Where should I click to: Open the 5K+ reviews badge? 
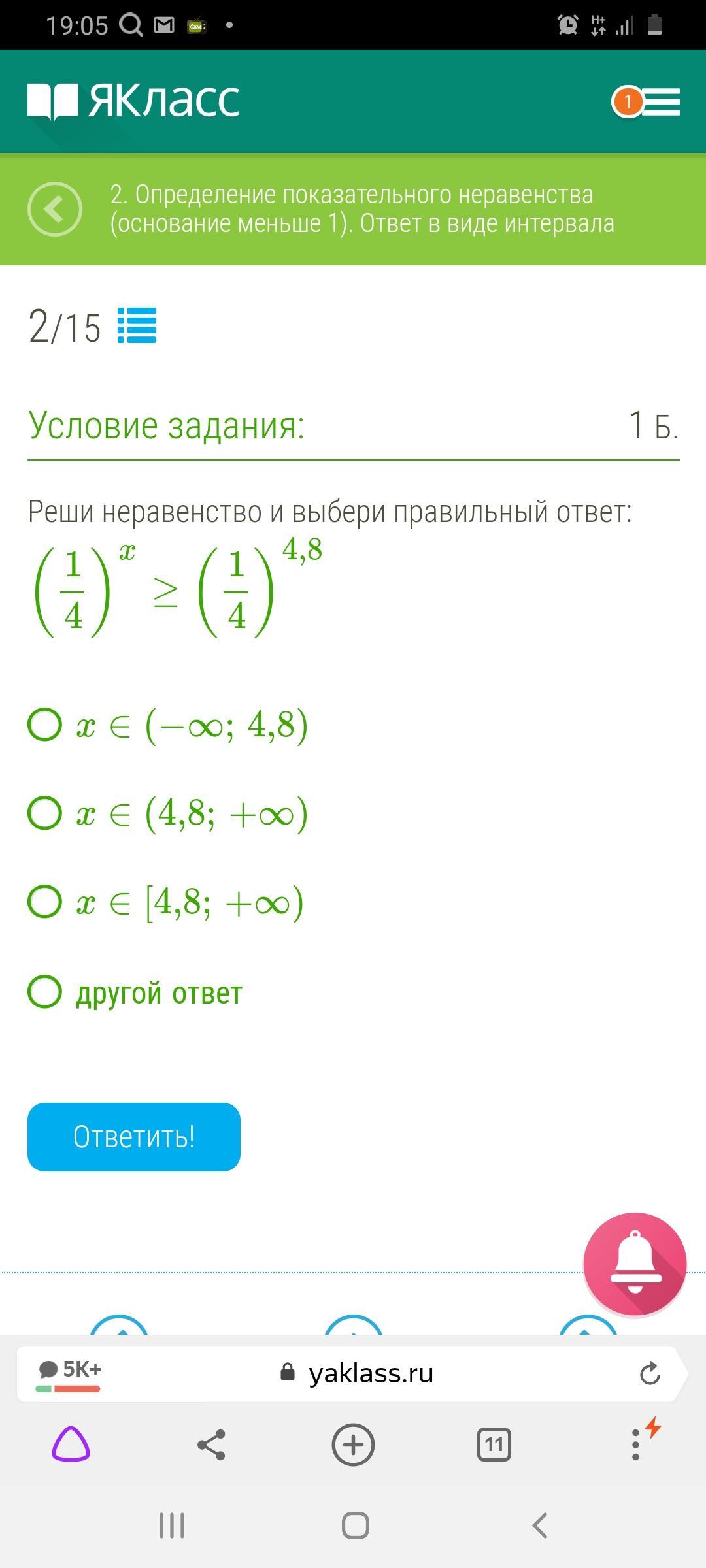pos(70,1373)
